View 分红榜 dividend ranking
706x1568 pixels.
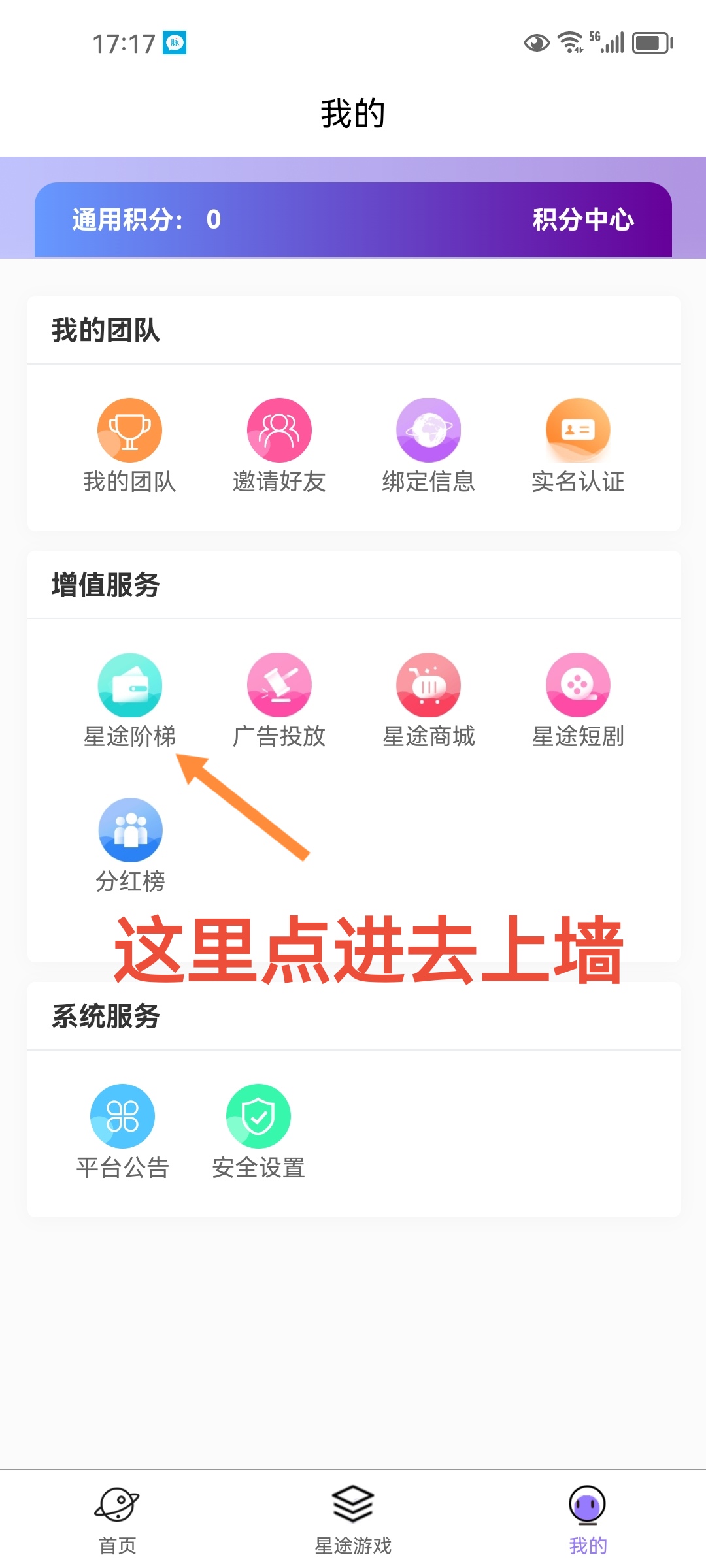coord(130,845)
